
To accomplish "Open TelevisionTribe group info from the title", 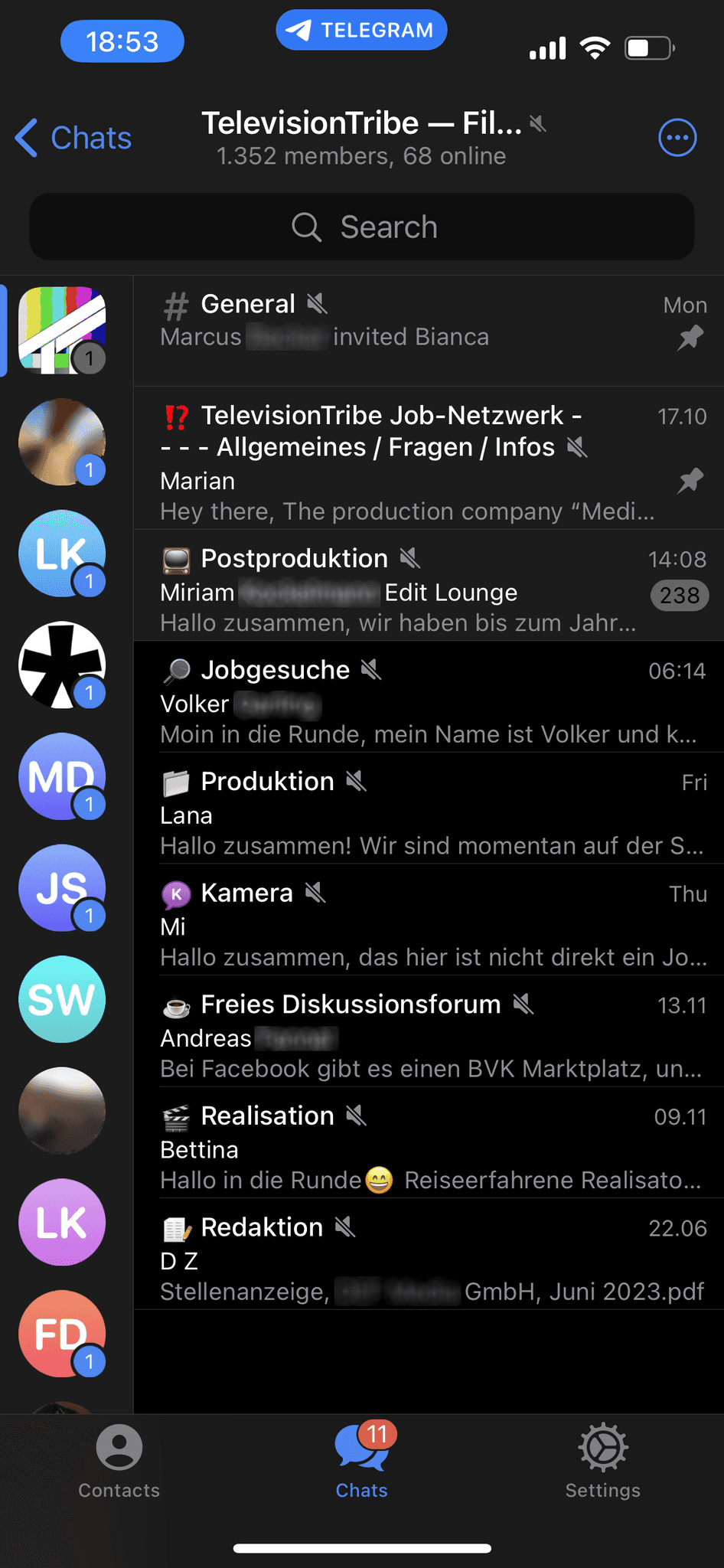I will 362,138.
